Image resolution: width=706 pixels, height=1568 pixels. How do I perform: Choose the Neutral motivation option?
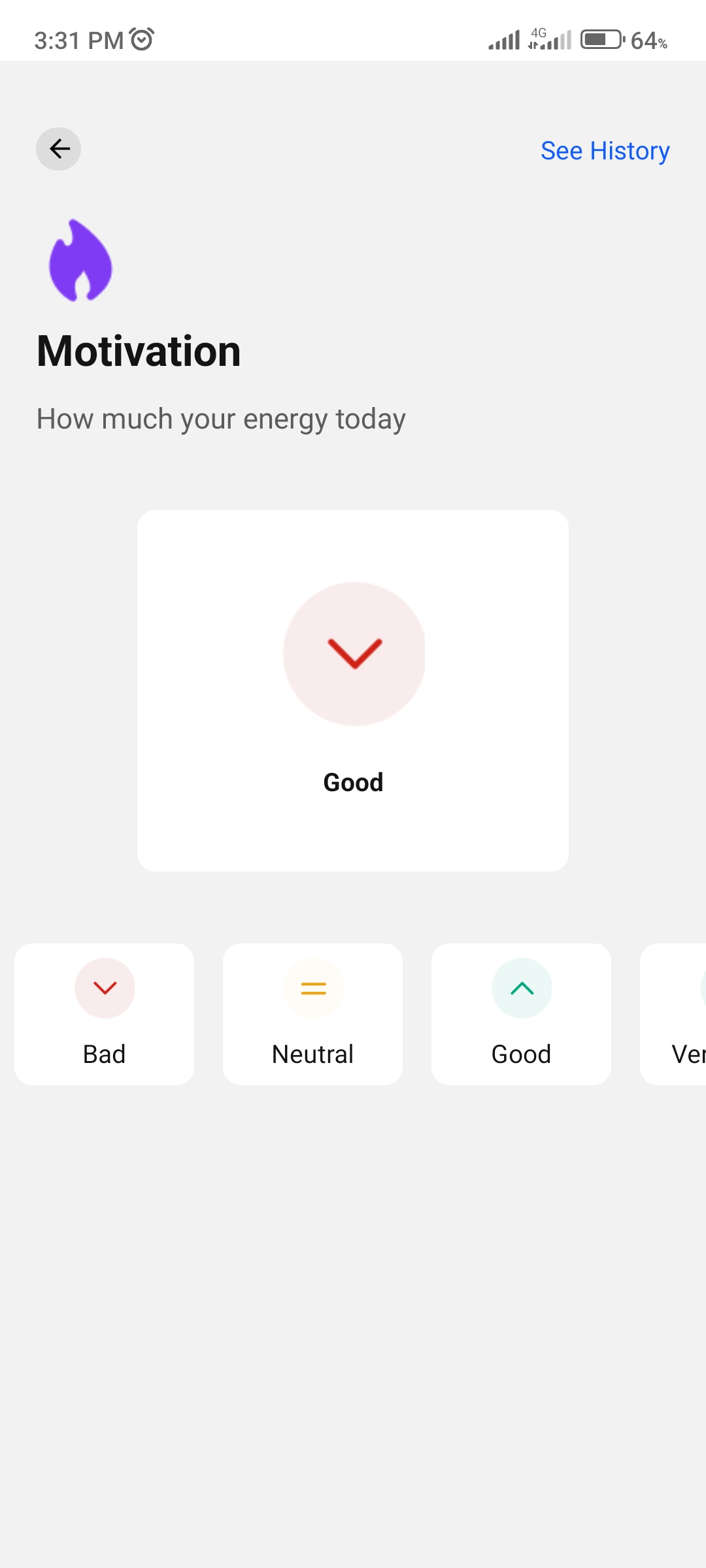312,1013
